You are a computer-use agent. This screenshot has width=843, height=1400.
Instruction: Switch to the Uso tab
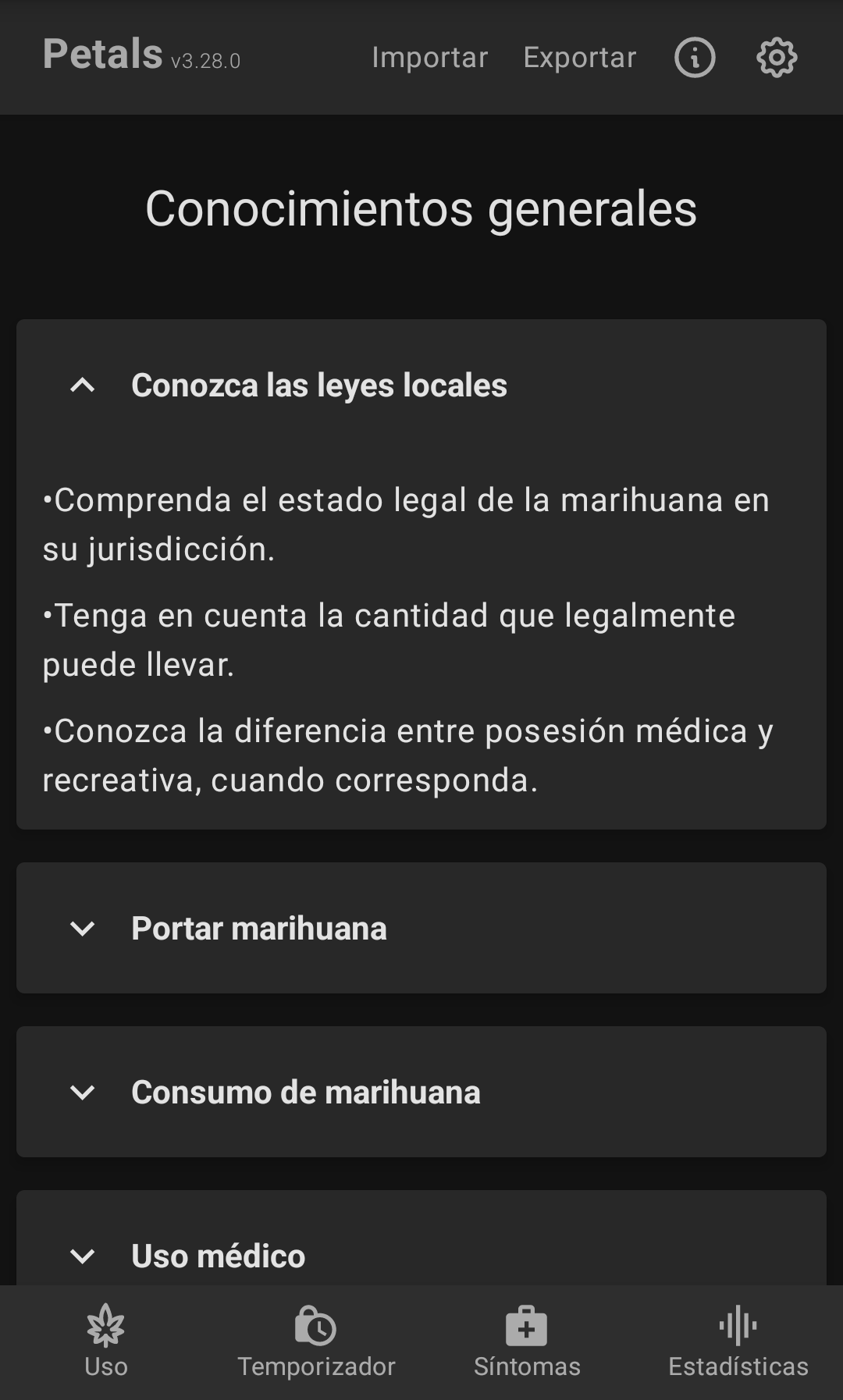coord(106,1342)
